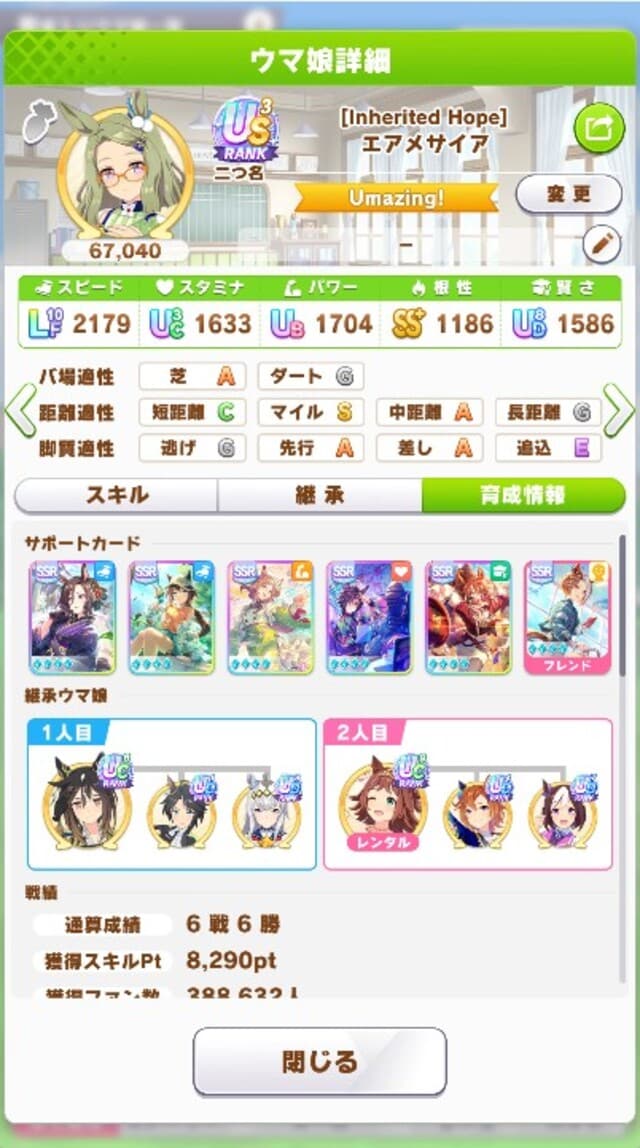
Task: Go to previous character with left arrow
Action: [x=20, y=409]
